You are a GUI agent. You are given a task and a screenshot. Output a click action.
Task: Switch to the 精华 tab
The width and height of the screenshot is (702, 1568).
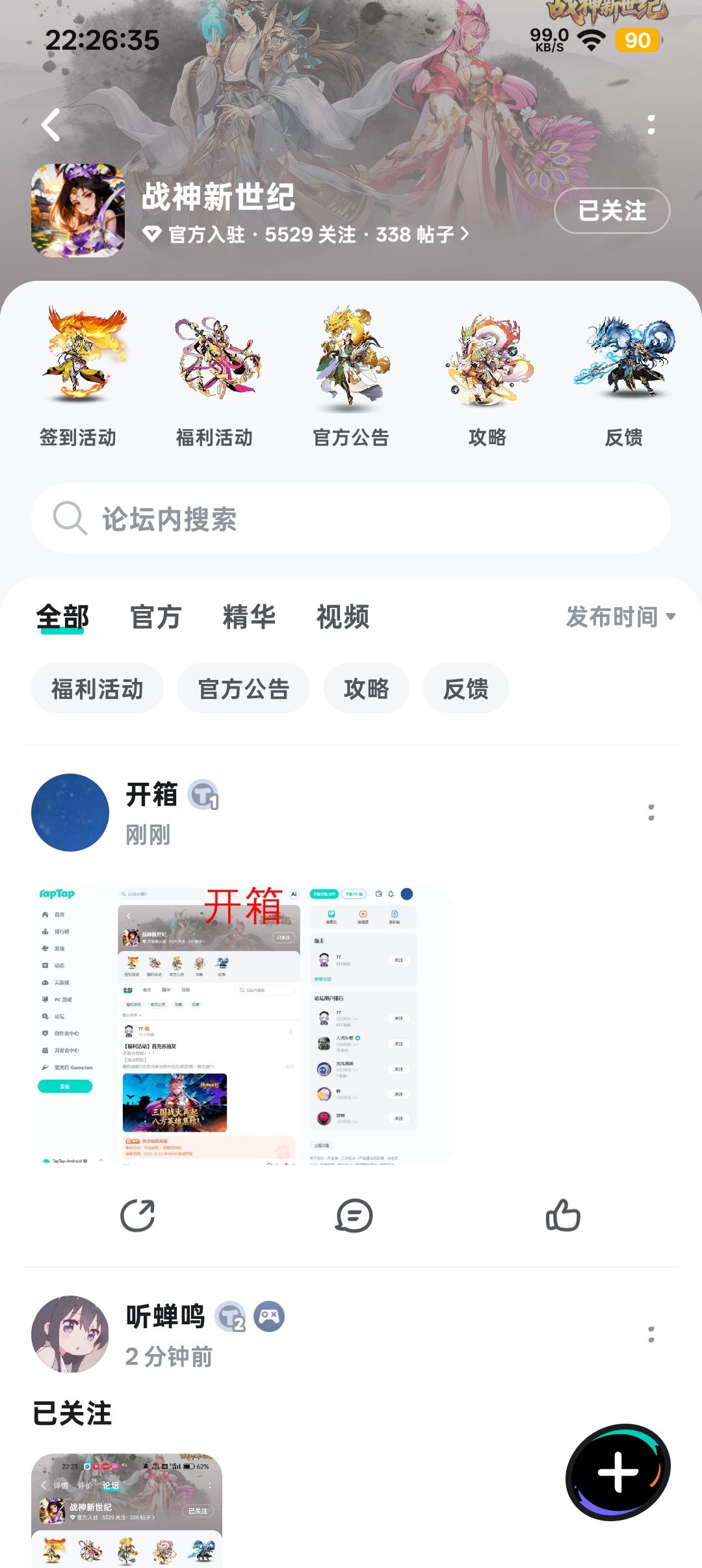pyautogui.click(x=249, y=617)
